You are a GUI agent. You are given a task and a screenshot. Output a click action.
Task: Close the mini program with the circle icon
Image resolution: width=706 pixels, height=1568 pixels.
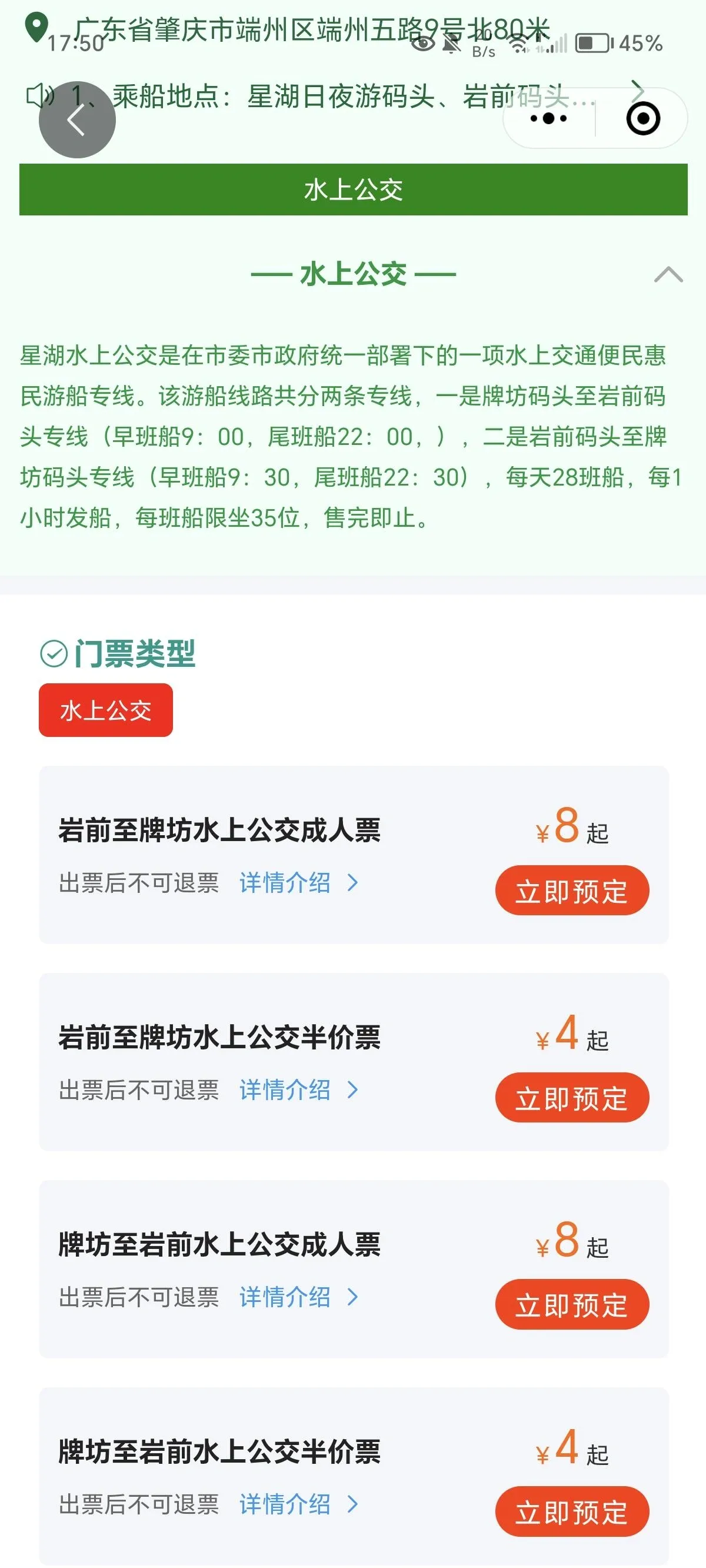642,118
